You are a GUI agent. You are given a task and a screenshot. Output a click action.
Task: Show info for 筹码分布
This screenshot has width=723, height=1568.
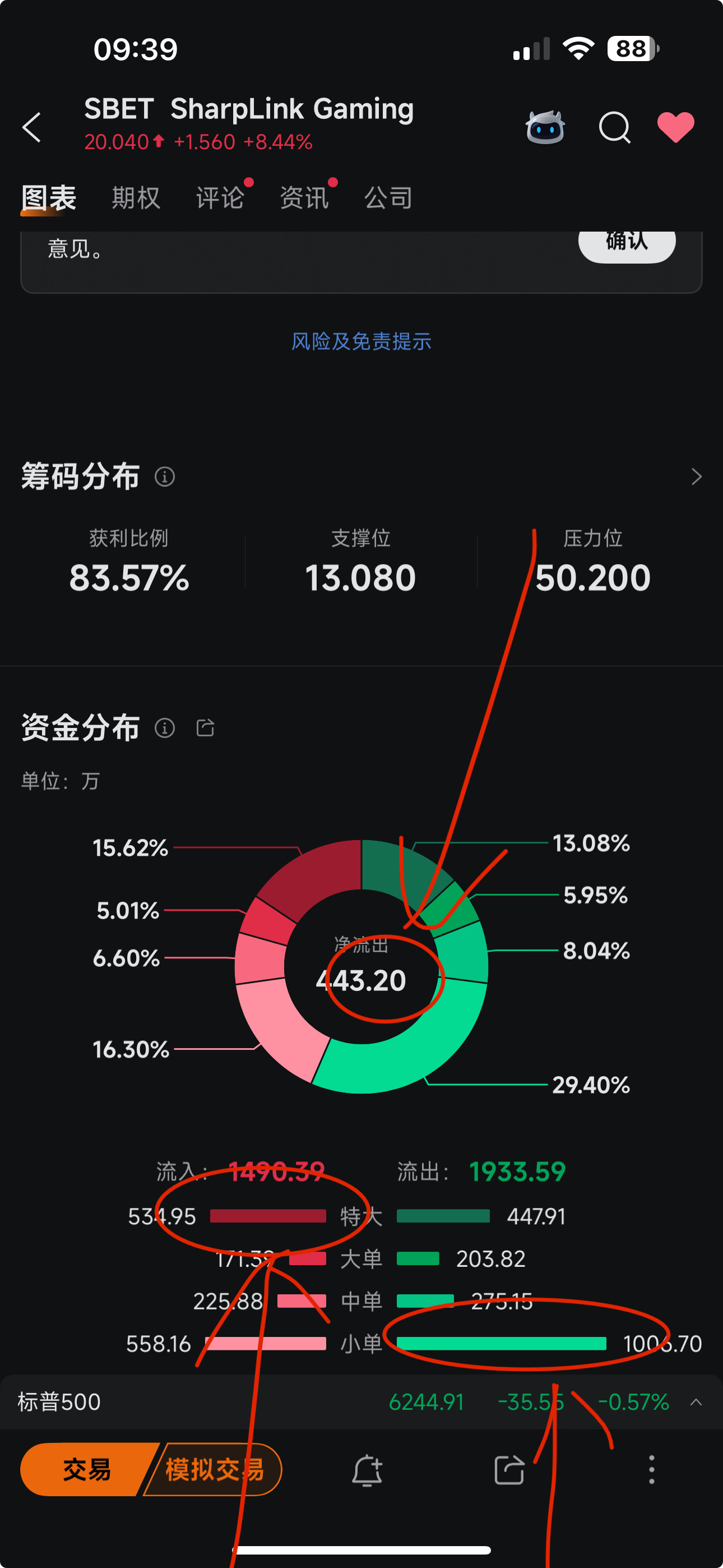pyautogui.click(x=164, y=477)
